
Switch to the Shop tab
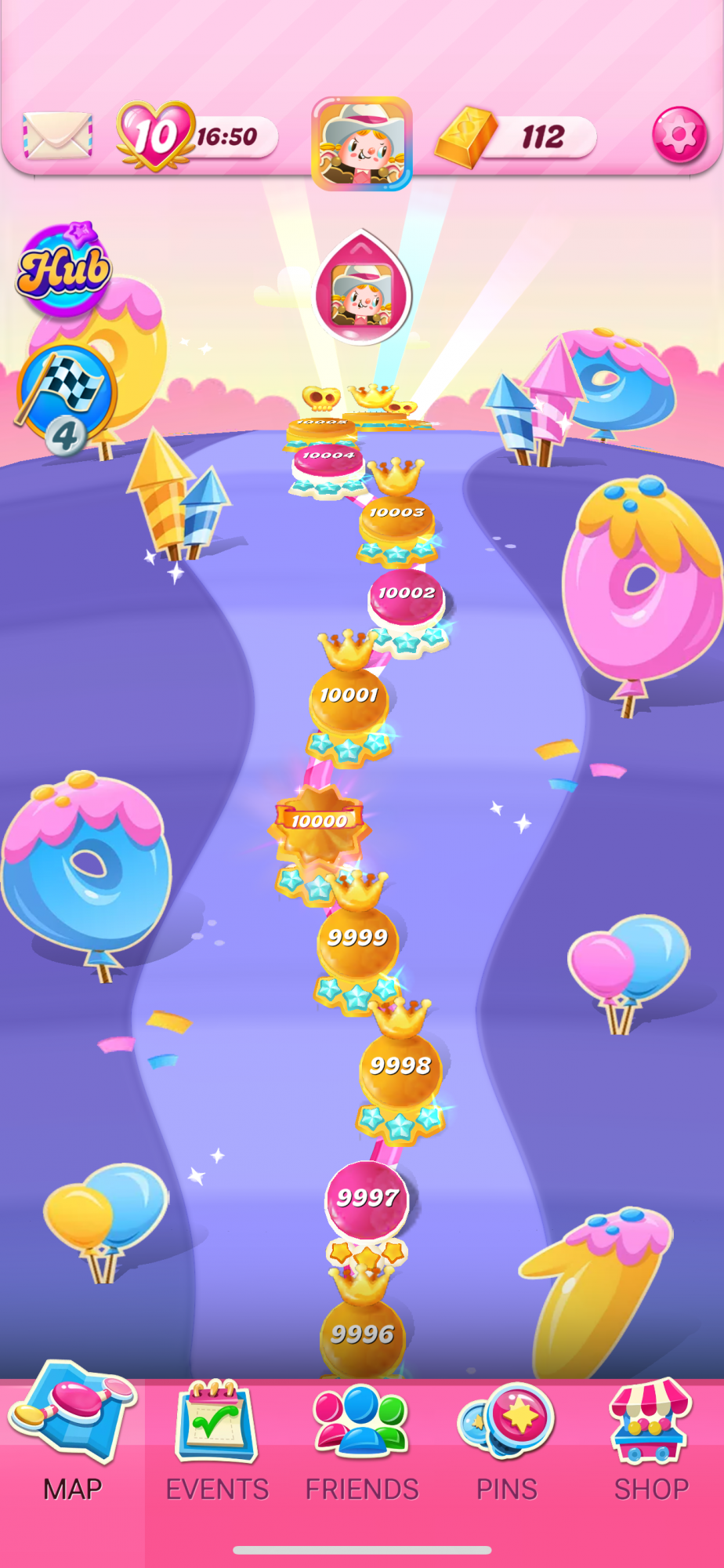click(651, 1443)
